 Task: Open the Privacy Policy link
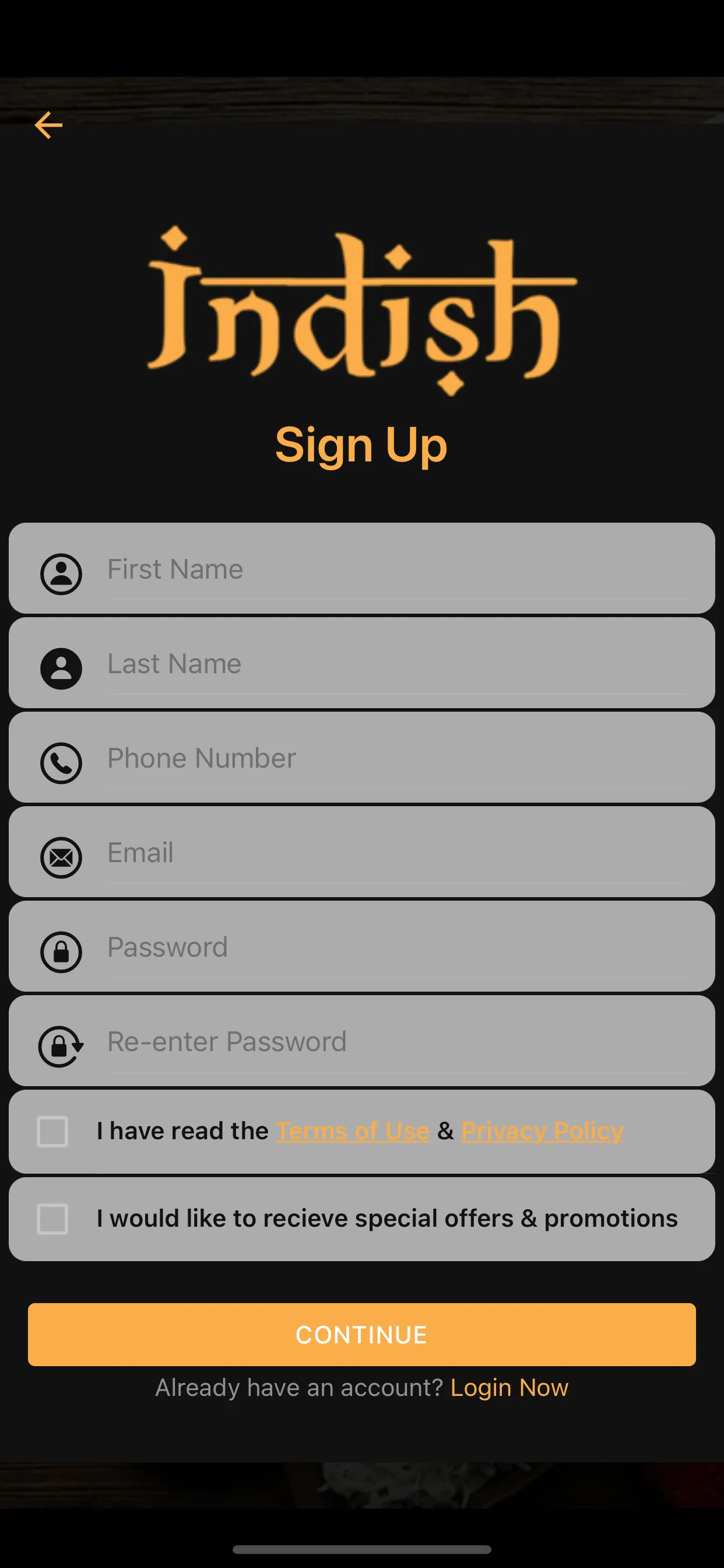[542, 1130]
